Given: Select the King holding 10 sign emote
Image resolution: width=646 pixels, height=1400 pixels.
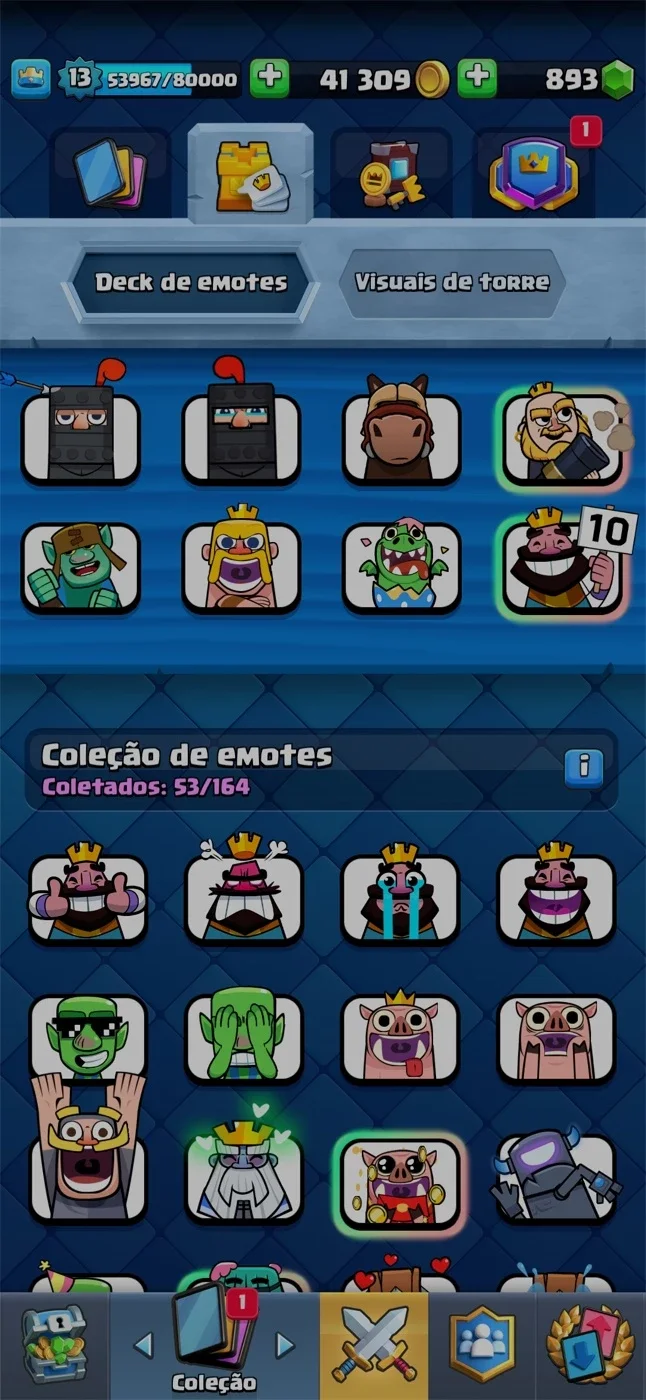Looking at the screenshot, I should point(563,564).
